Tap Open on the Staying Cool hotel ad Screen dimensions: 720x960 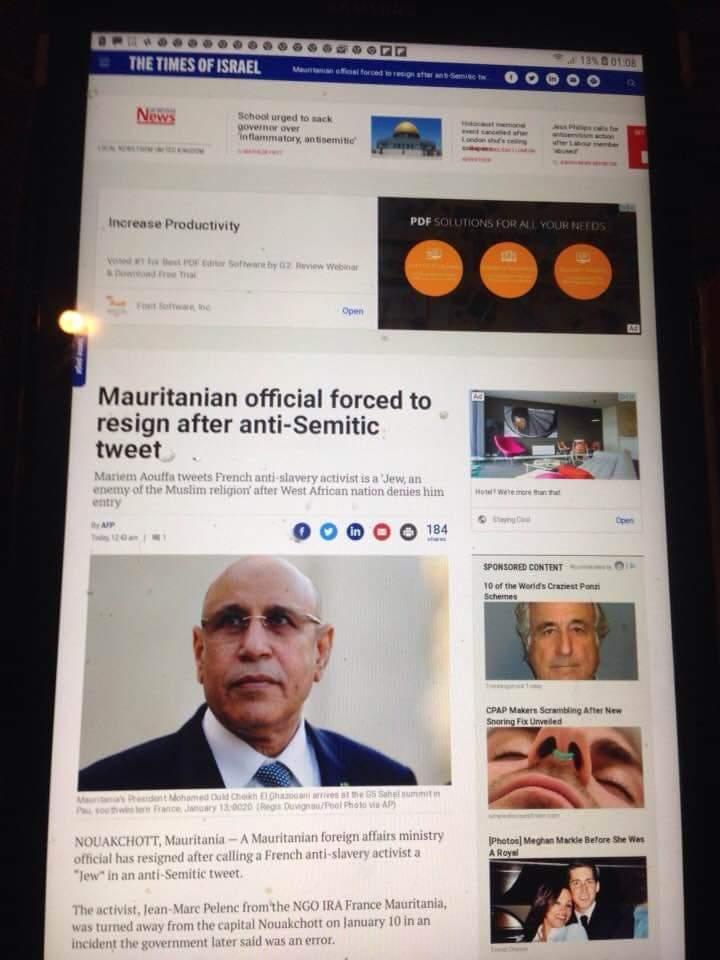click(x=625, y=520)
